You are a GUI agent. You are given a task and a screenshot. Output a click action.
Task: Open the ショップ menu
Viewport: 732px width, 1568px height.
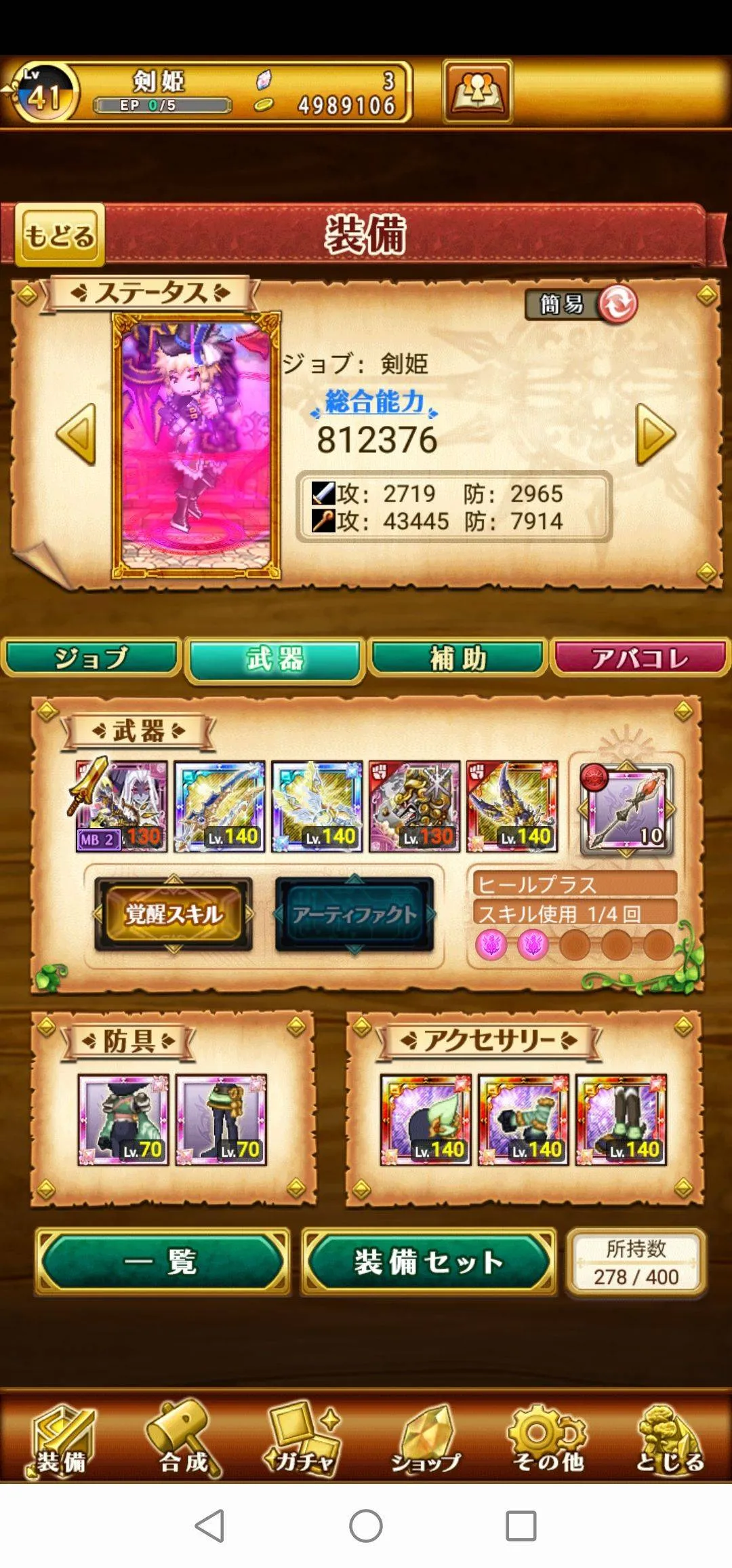coord(426,1439)
